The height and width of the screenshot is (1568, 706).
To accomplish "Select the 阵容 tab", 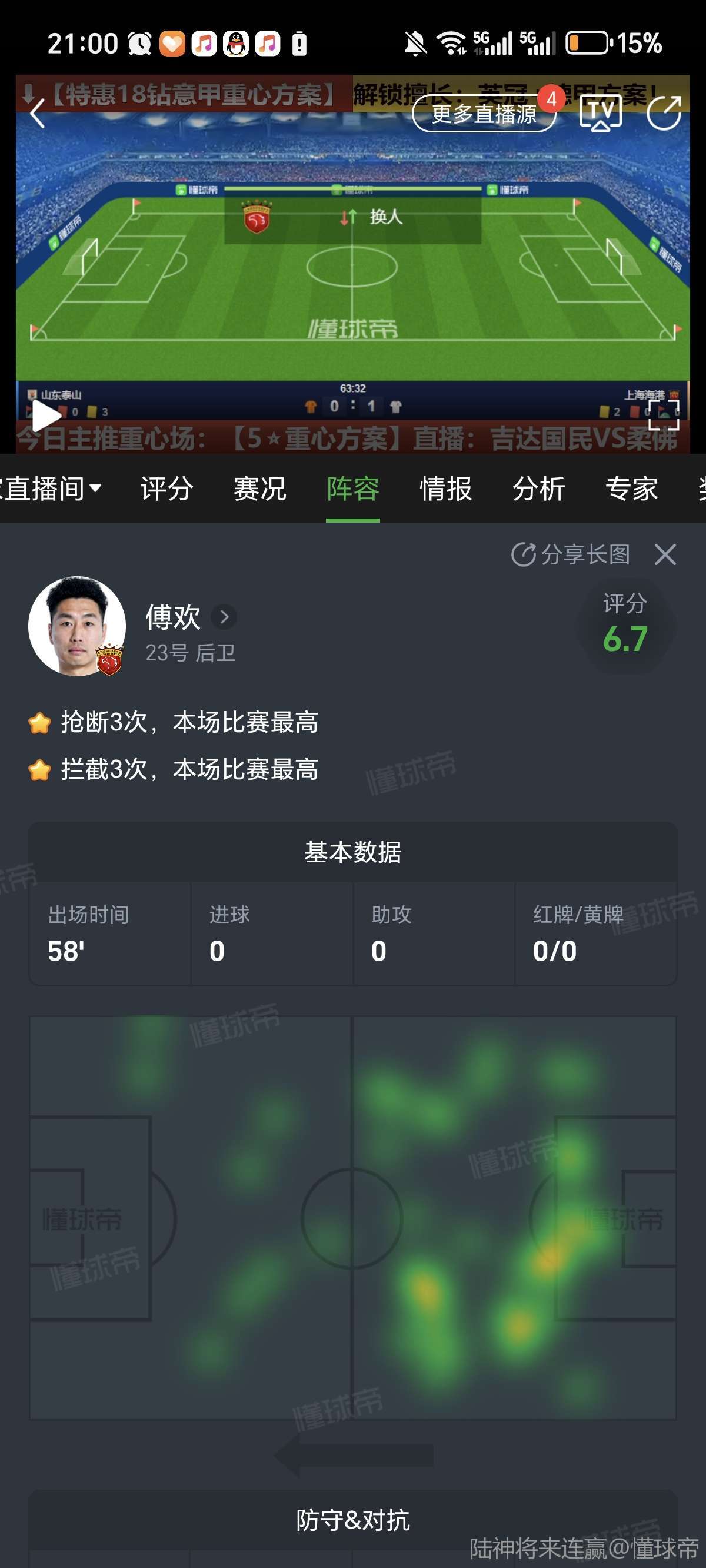I will (353, 488).
